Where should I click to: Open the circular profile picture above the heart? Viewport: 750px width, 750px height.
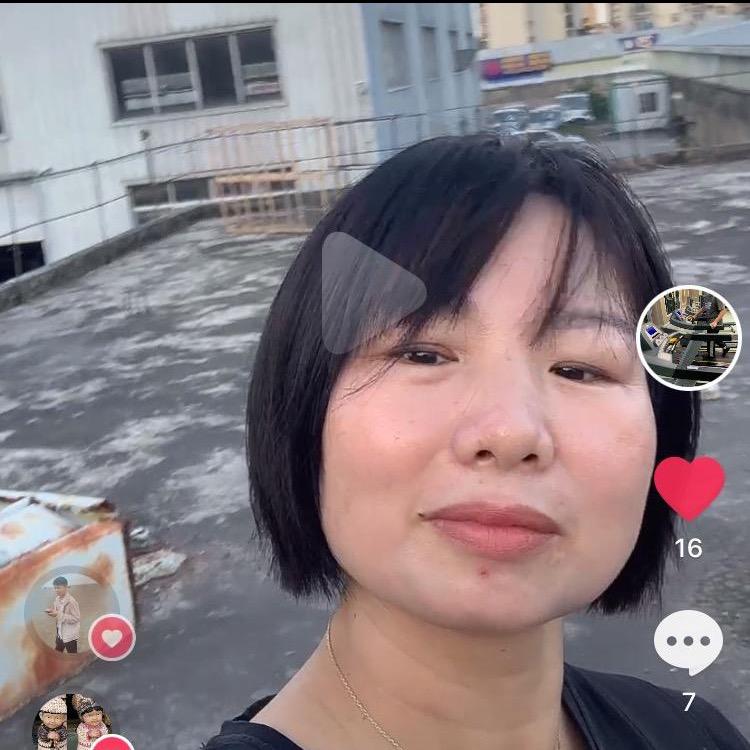click(x=689, y=338)
